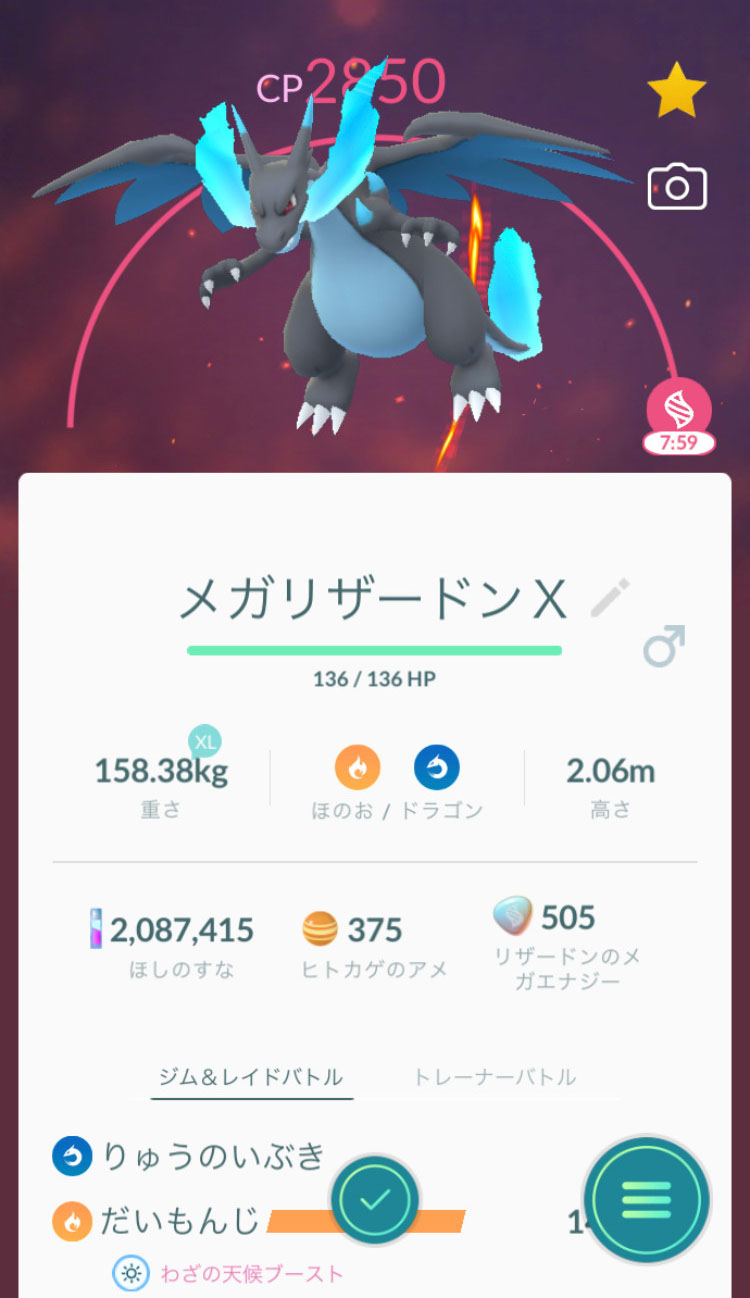
Task: Tap the Mega Evolution timer badge
Action: [x=679, y=417]
